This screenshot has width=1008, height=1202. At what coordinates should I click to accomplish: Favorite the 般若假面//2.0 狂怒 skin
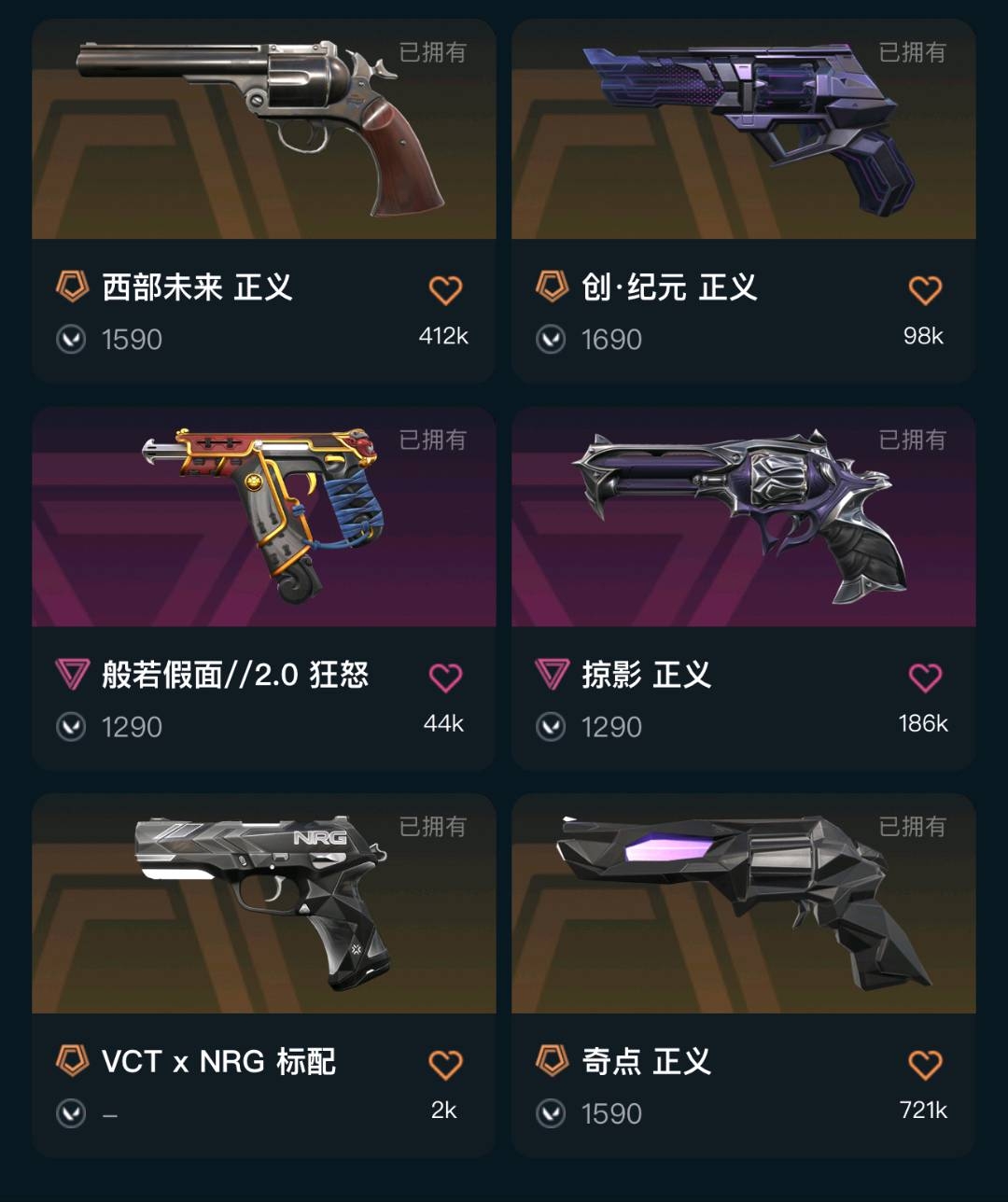click(x=445, y=678)
